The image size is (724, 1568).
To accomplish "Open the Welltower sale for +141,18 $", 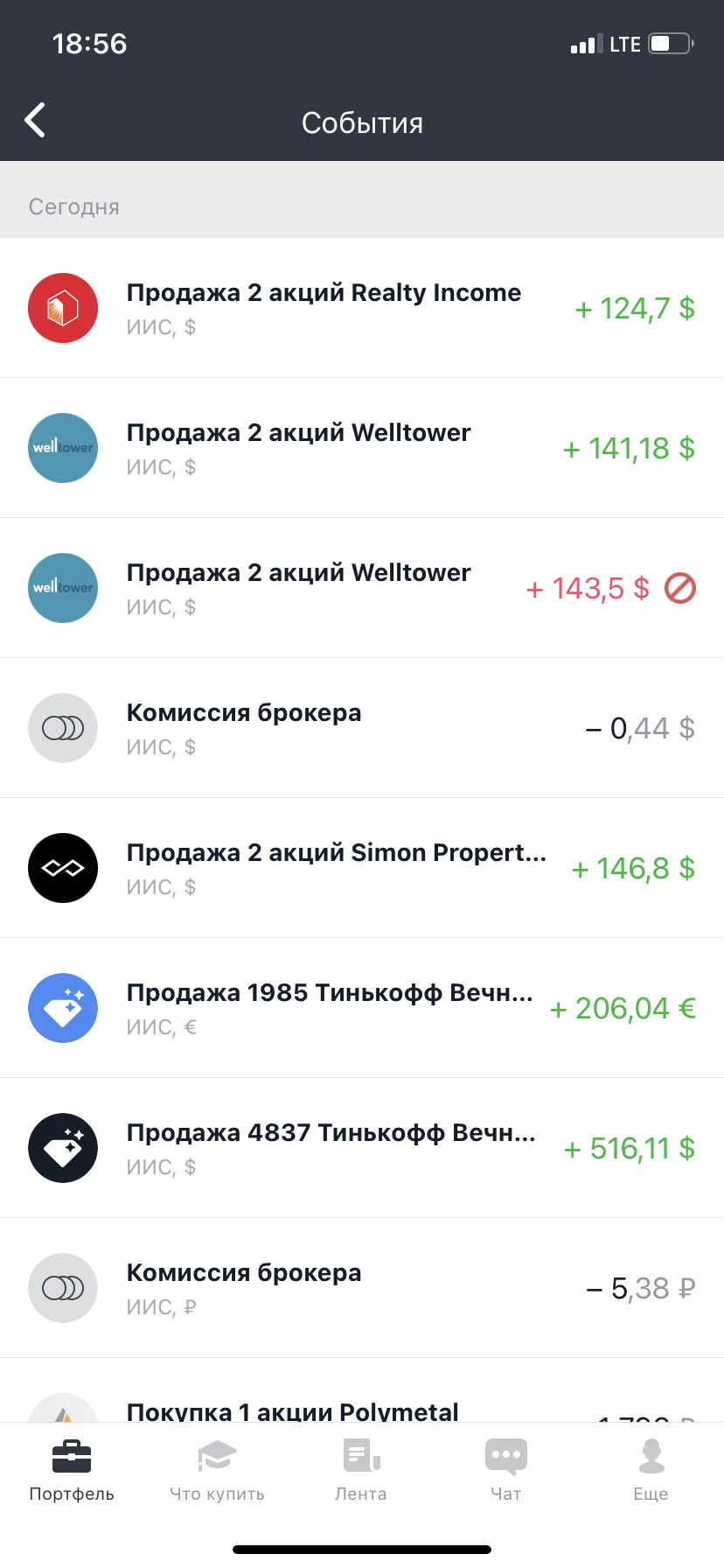I will [x=362, y=448].
